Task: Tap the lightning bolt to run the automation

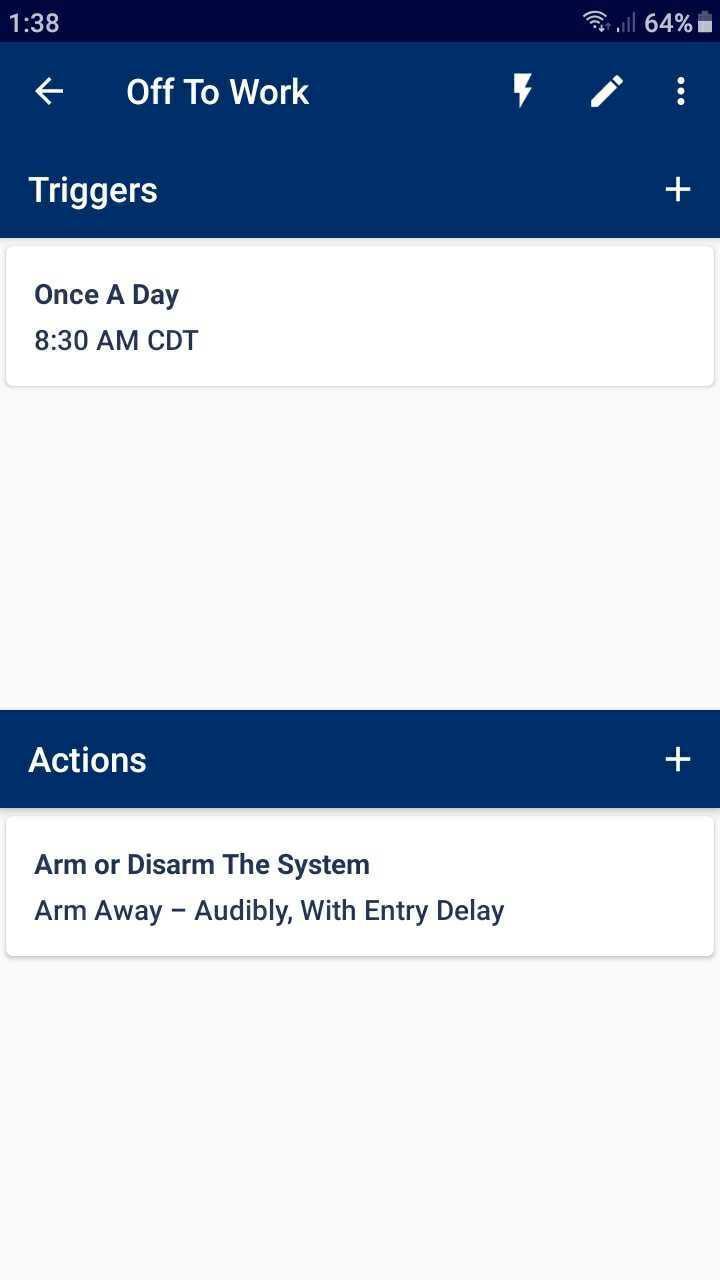Action: point(522,91)
